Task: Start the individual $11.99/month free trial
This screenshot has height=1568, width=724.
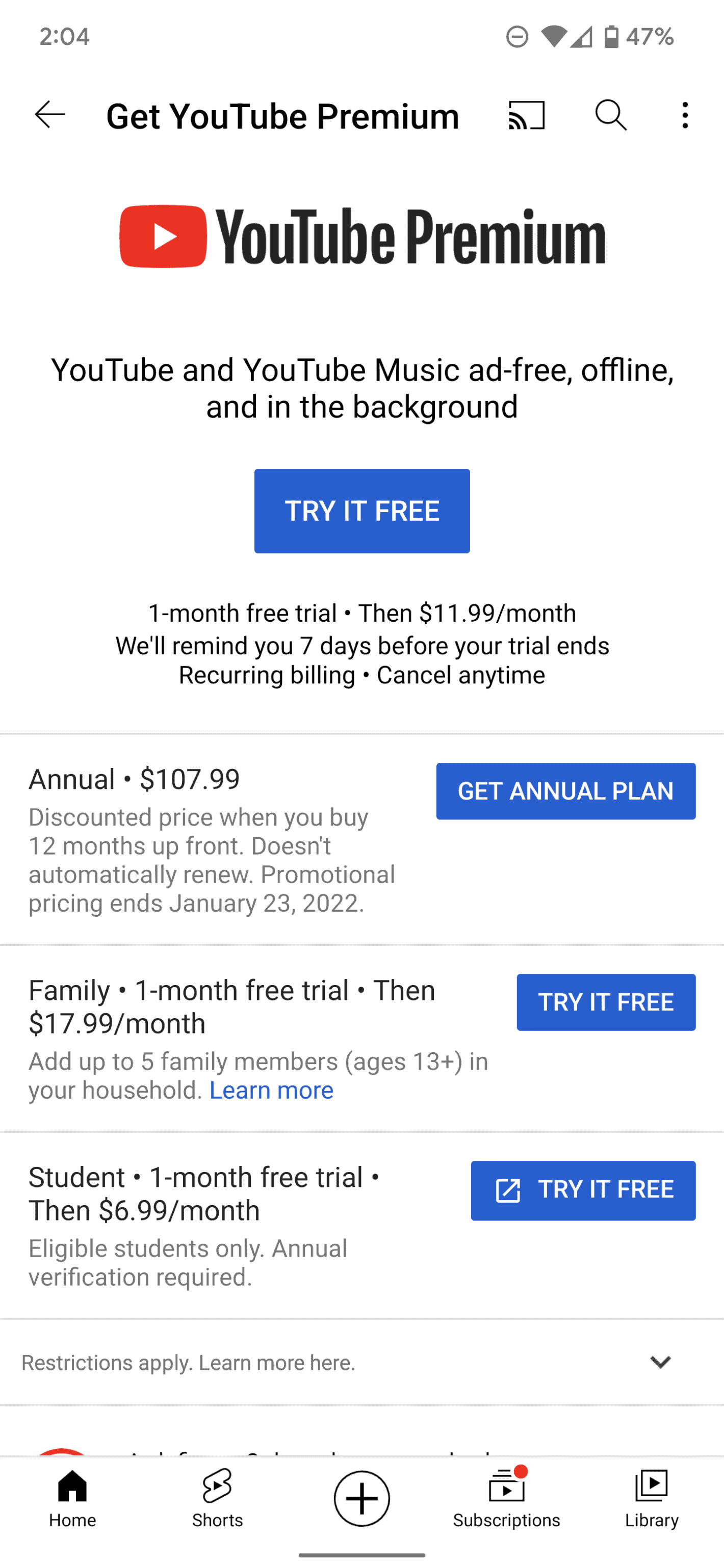Action: (x=361, y=511)
